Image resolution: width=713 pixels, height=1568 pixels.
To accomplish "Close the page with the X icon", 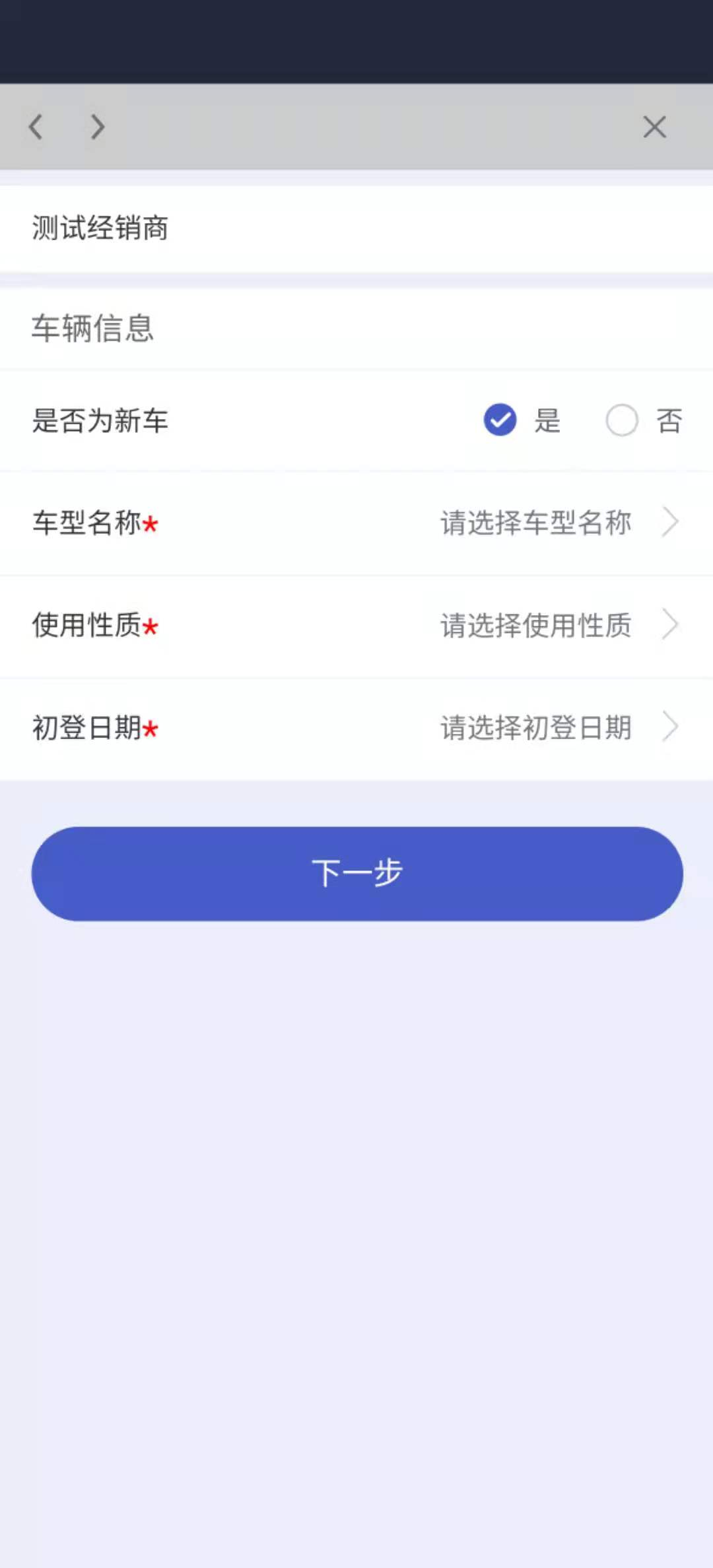I will click(654, 127).
